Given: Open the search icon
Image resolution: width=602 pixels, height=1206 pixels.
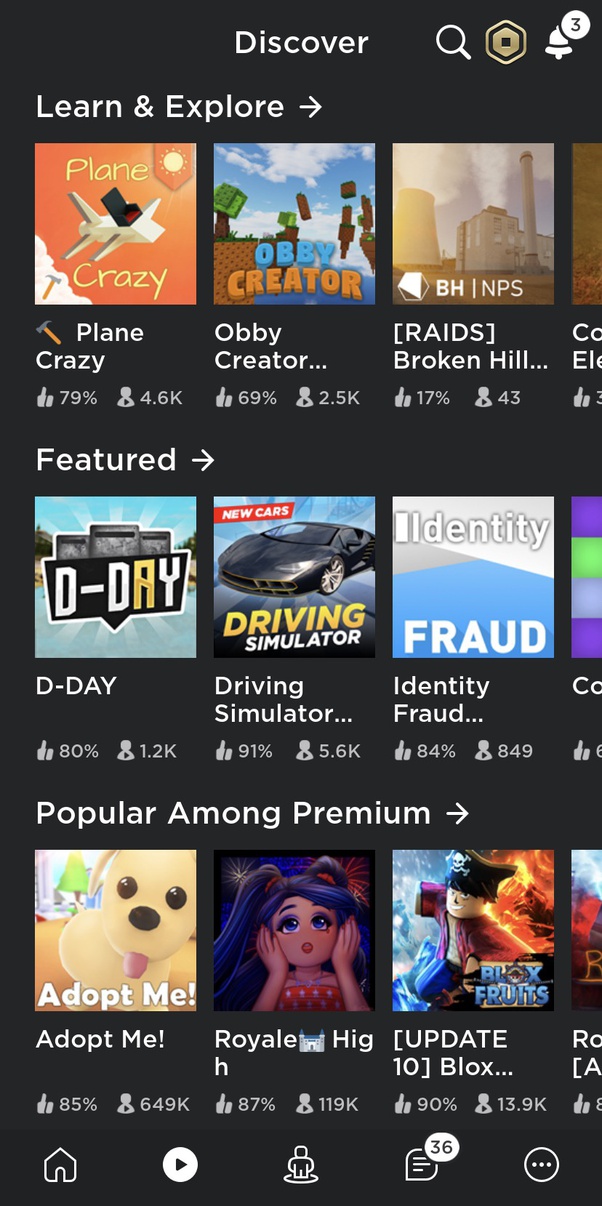Looking at the screenshot, I should 453,42.
